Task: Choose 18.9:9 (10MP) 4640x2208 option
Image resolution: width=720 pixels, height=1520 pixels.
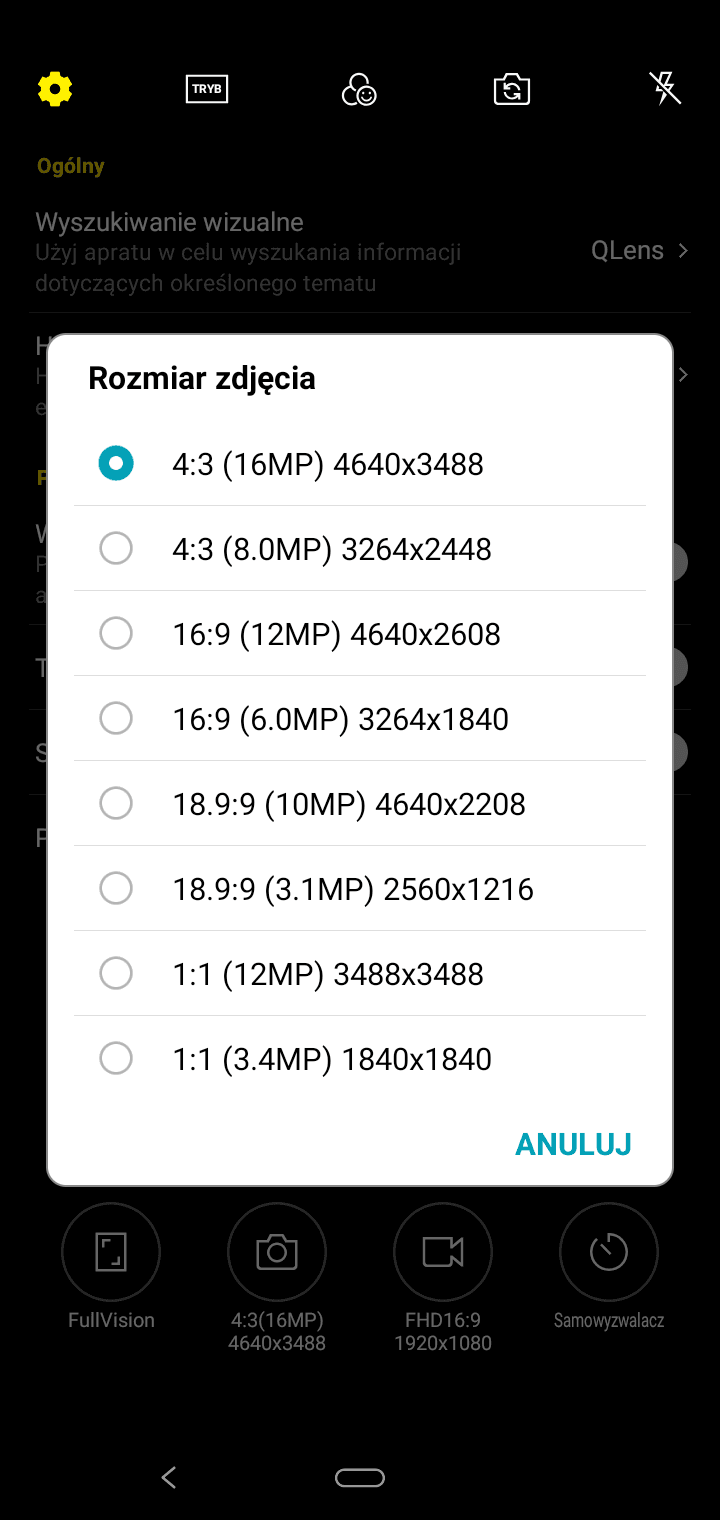Action: tap(360, 804)
